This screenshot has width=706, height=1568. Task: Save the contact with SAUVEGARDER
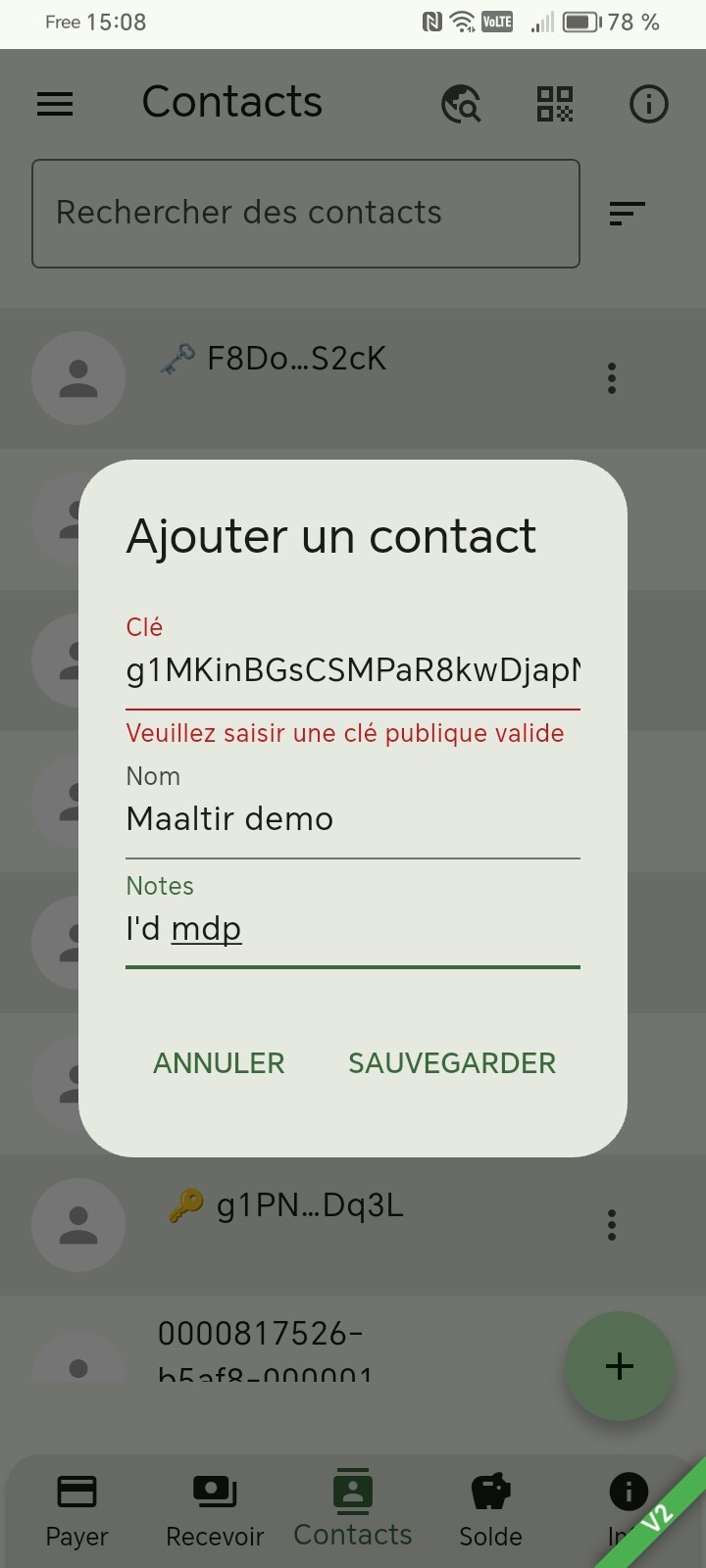pos(452,1063)
